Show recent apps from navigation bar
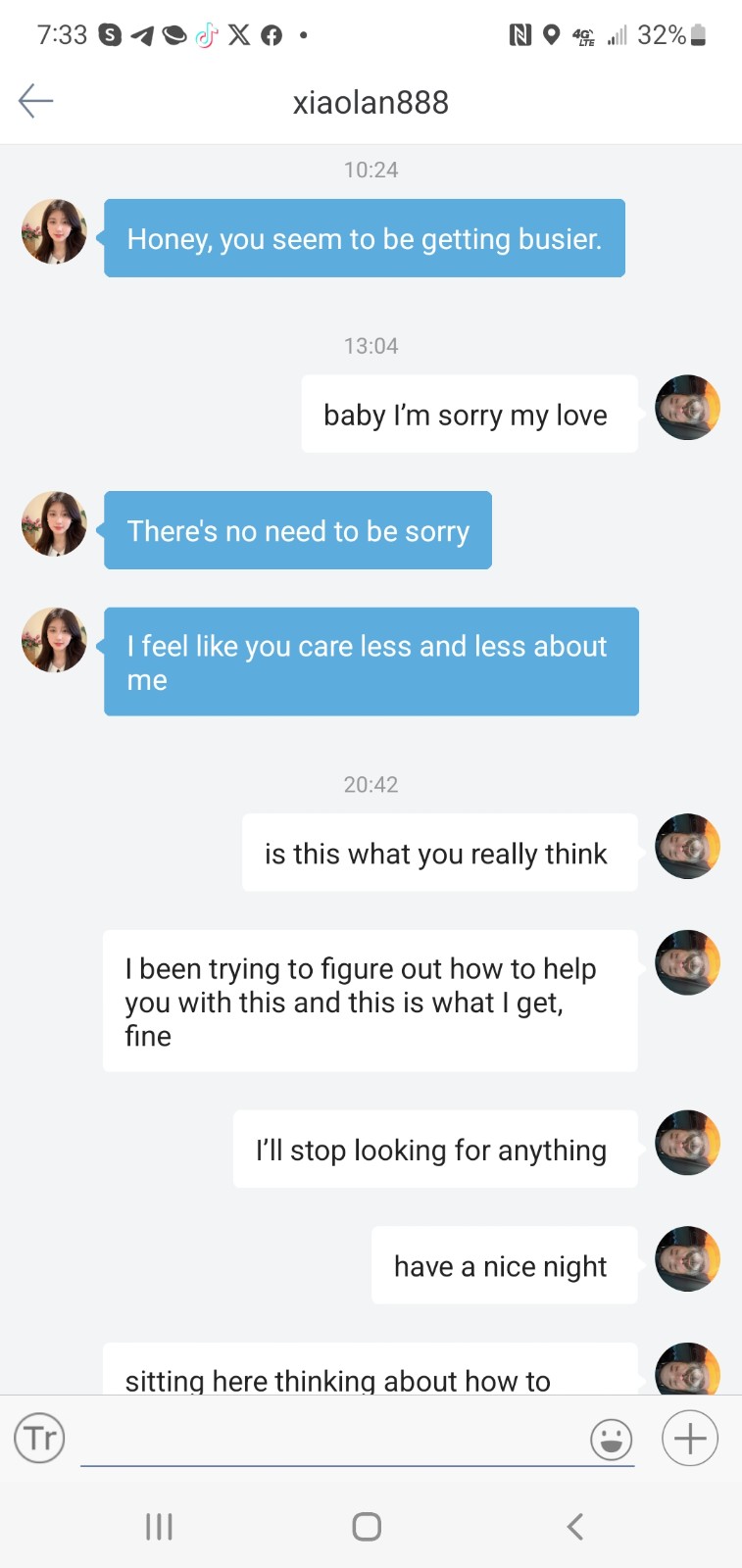The height and width of the screenshot is (1568, 742). (159, 1526)
